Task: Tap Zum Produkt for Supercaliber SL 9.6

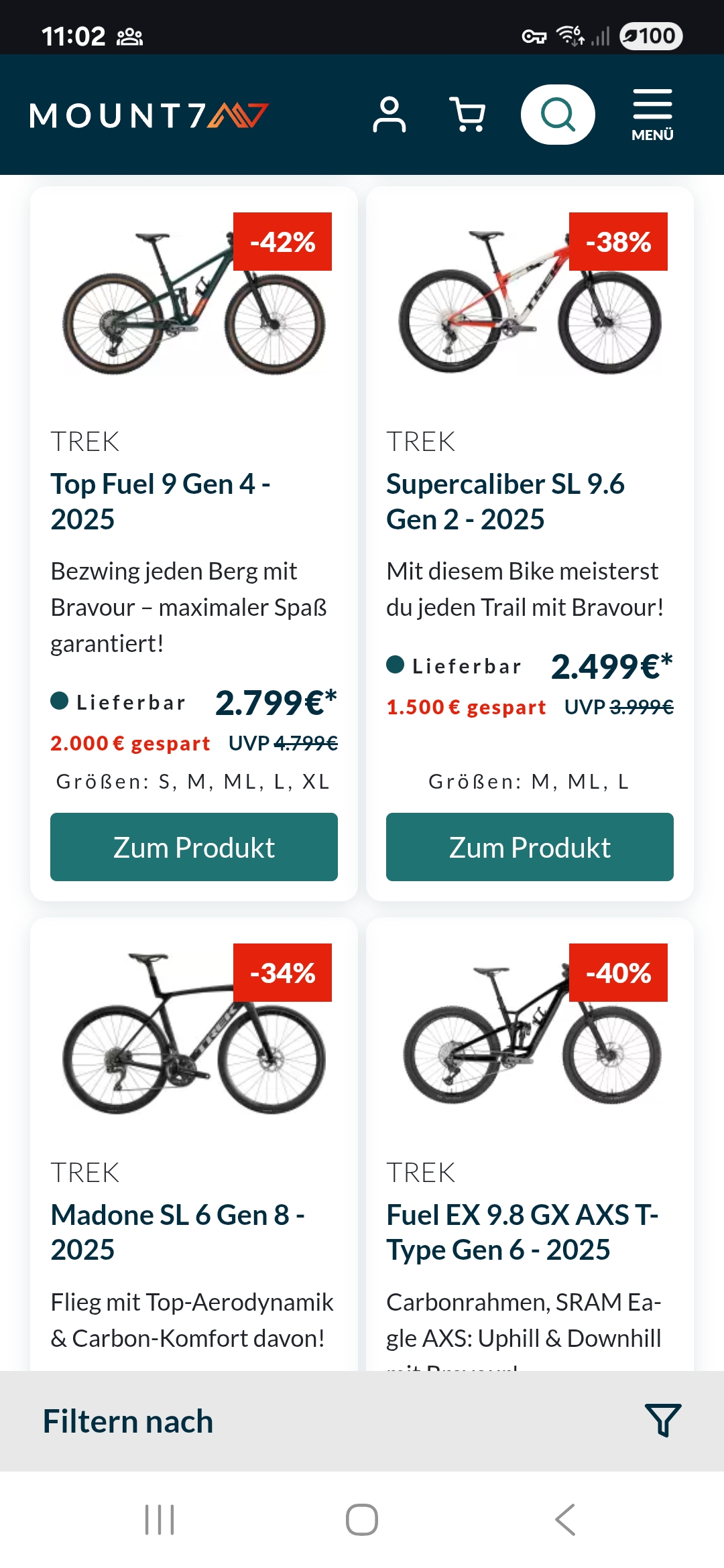Action: click(530, 847)
